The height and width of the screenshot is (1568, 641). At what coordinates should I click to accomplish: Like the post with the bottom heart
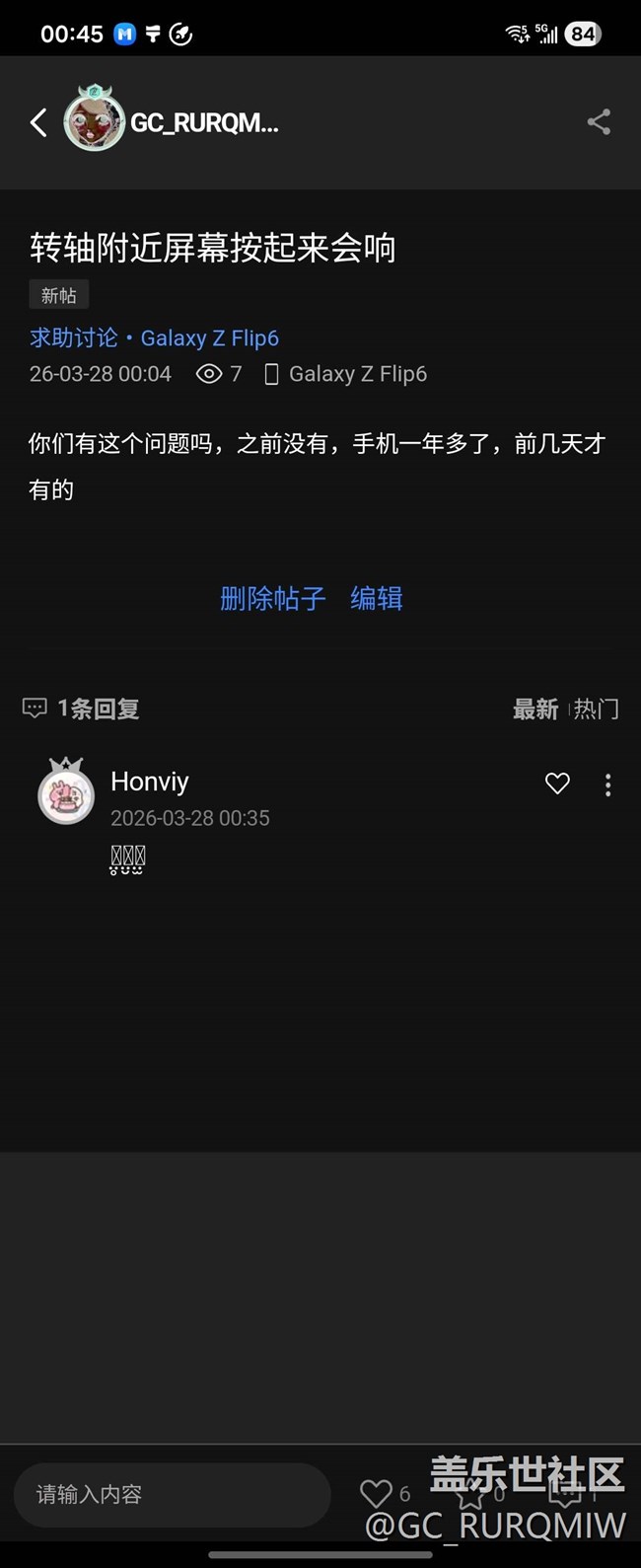377,1493
